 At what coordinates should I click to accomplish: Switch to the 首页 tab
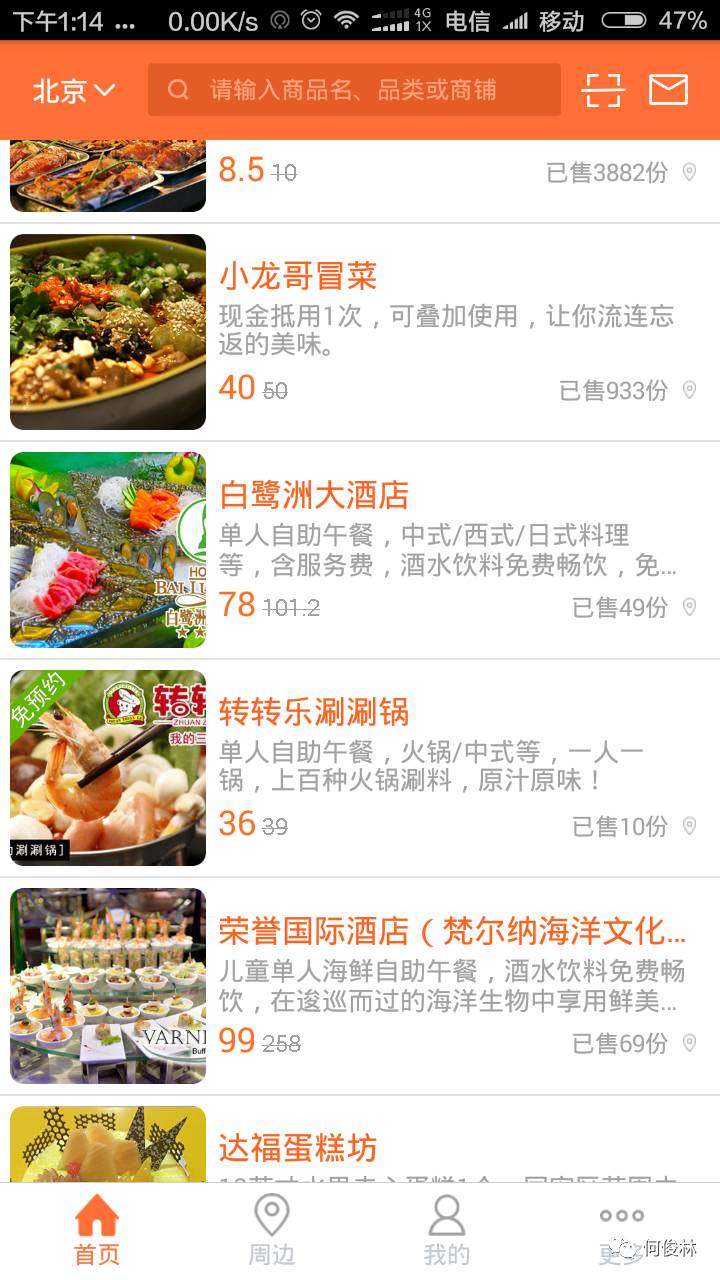click(x=97, y=1231)
